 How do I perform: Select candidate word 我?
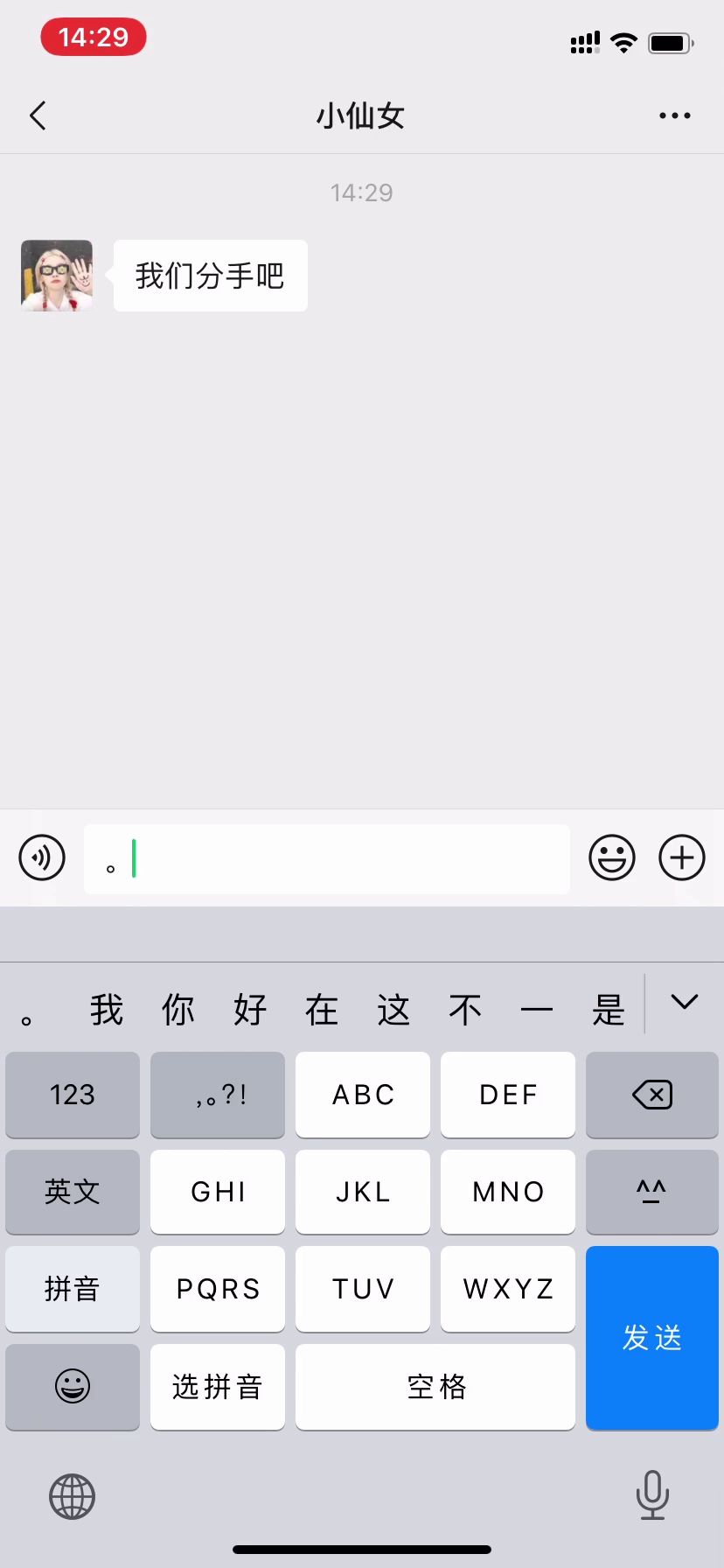(107, 1011)
